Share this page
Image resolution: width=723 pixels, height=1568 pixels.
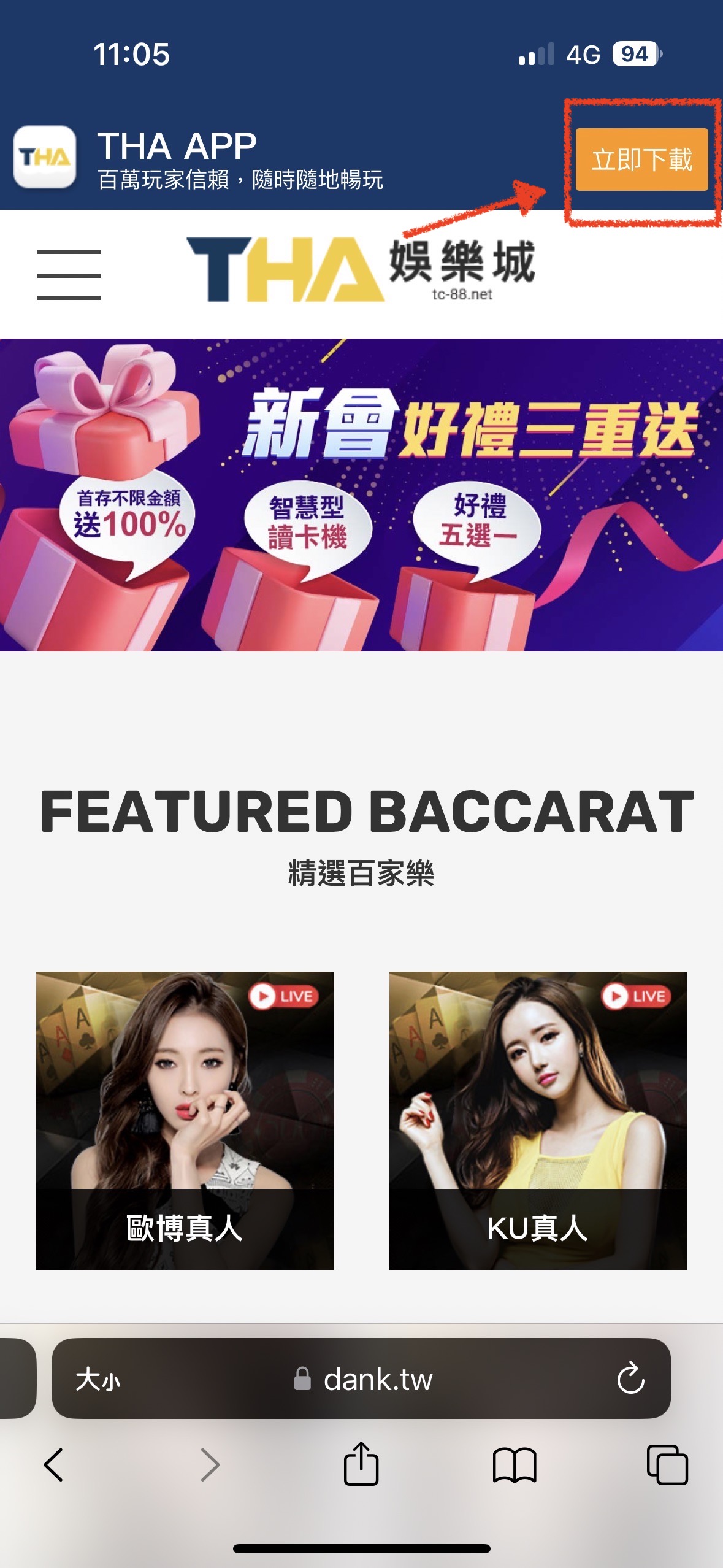click(361, 1464)
